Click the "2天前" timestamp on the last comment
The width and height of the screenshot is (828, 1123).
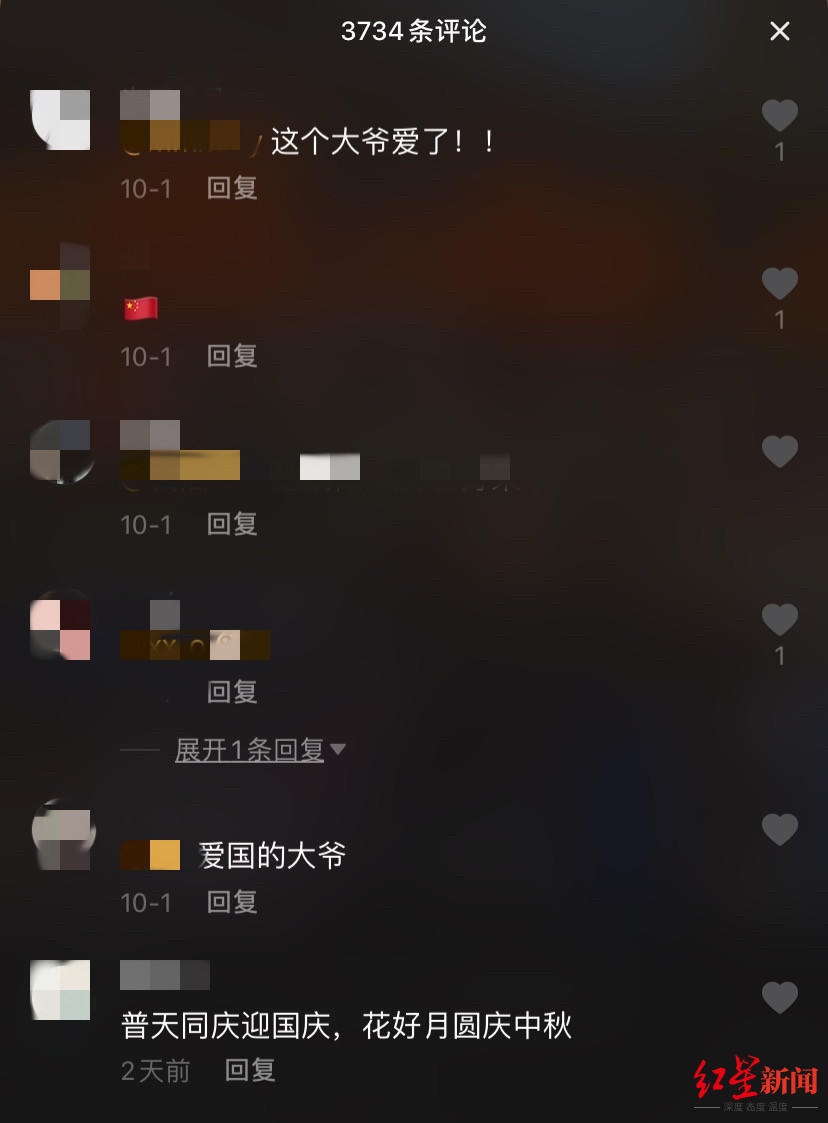pyautogui.click(x=155, y=1070)
